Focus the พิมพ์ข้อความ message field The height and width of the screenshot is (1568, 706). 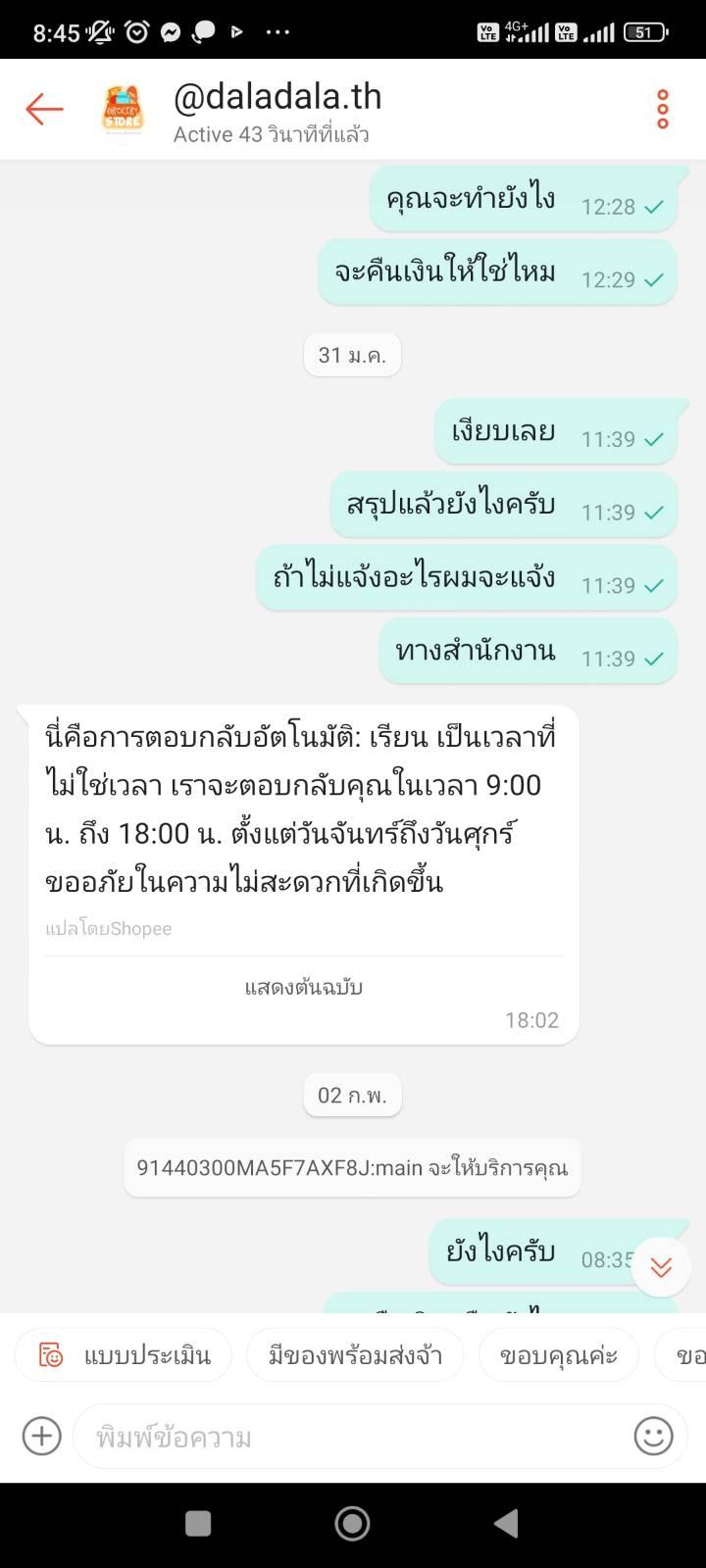point(353,1438)
